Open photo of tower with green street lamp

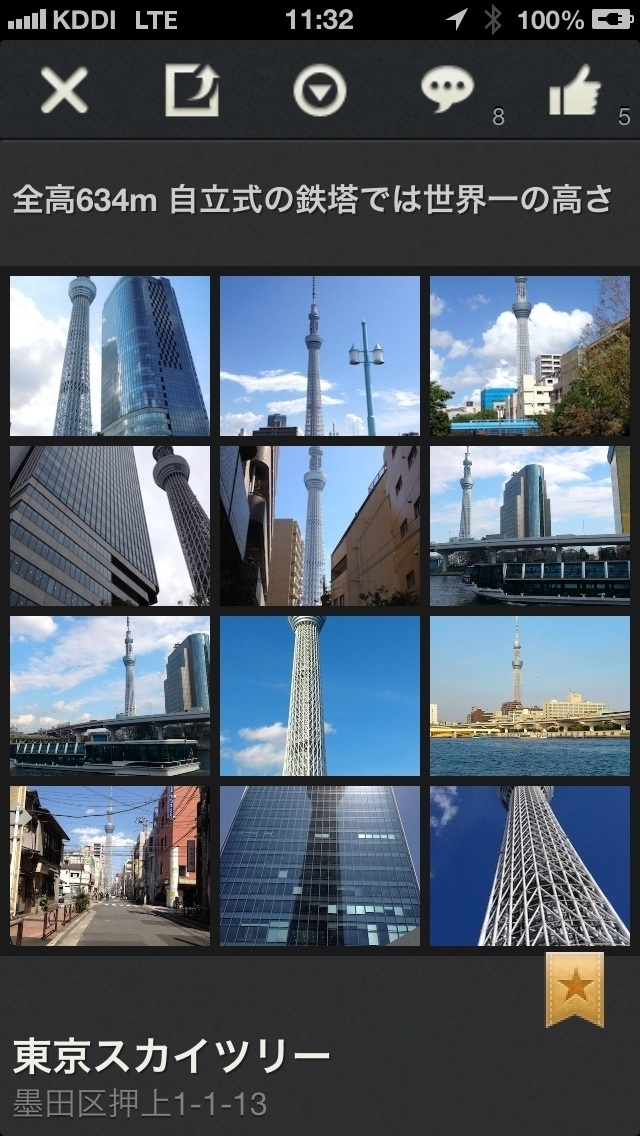pos(320,356)
